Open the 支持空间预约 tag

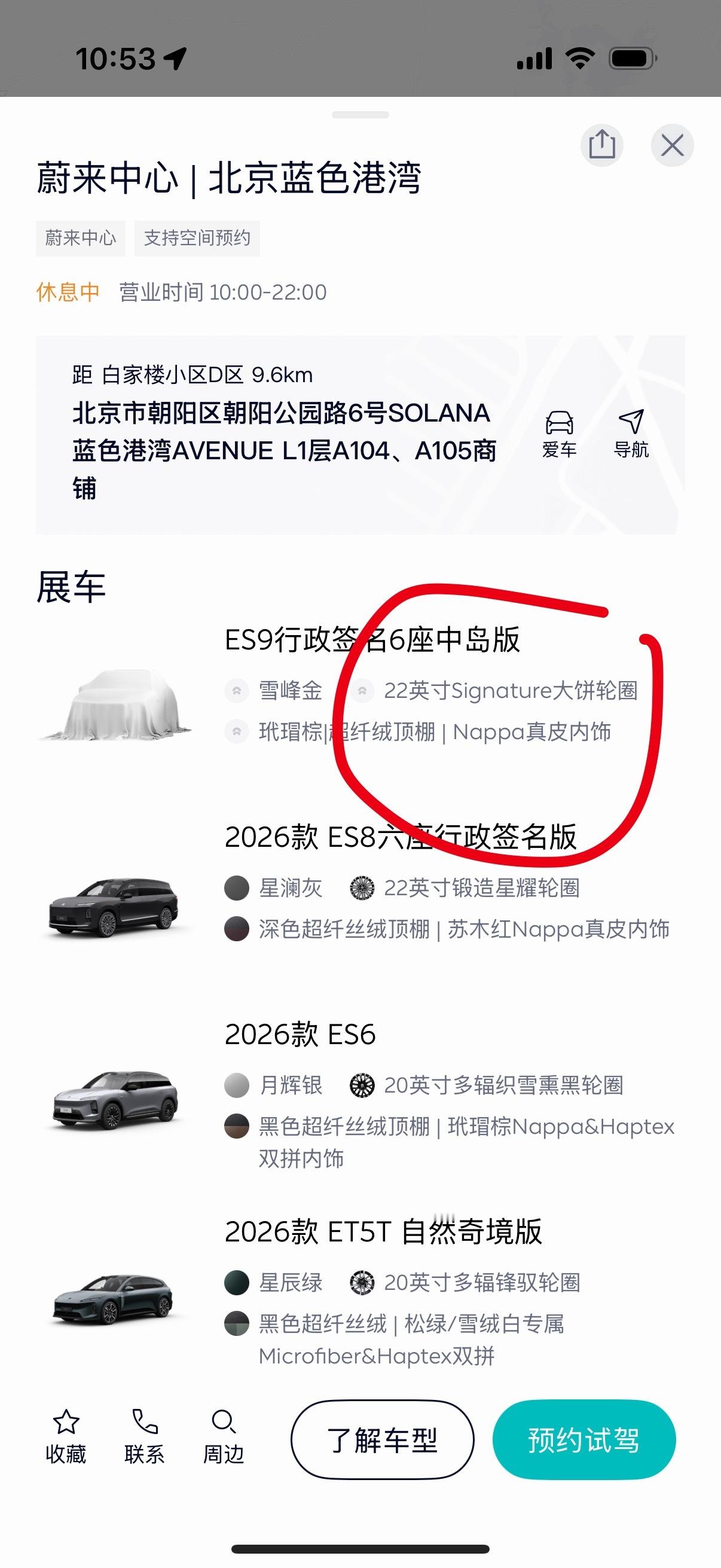click(197, 239)
